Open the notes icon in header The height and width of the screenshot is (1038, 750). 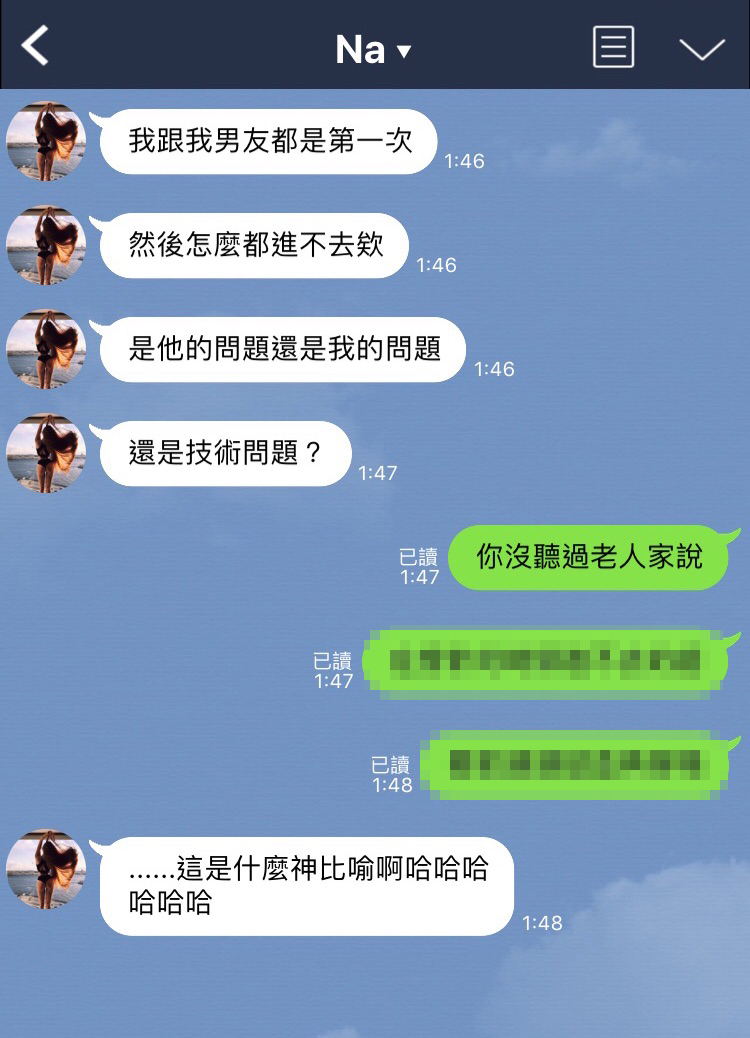pyautogui.click(x=613, y=47)
